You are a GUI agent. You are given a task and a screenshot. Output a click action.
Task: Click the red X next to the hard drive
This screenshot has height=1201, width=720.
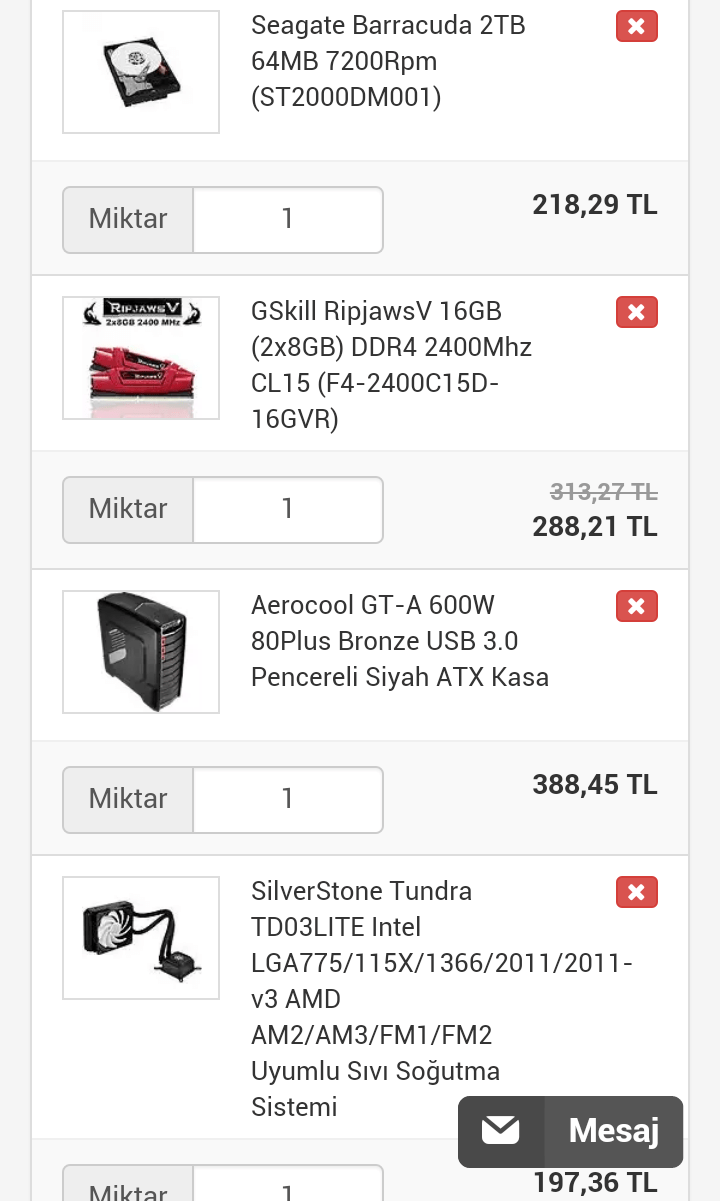636,26
